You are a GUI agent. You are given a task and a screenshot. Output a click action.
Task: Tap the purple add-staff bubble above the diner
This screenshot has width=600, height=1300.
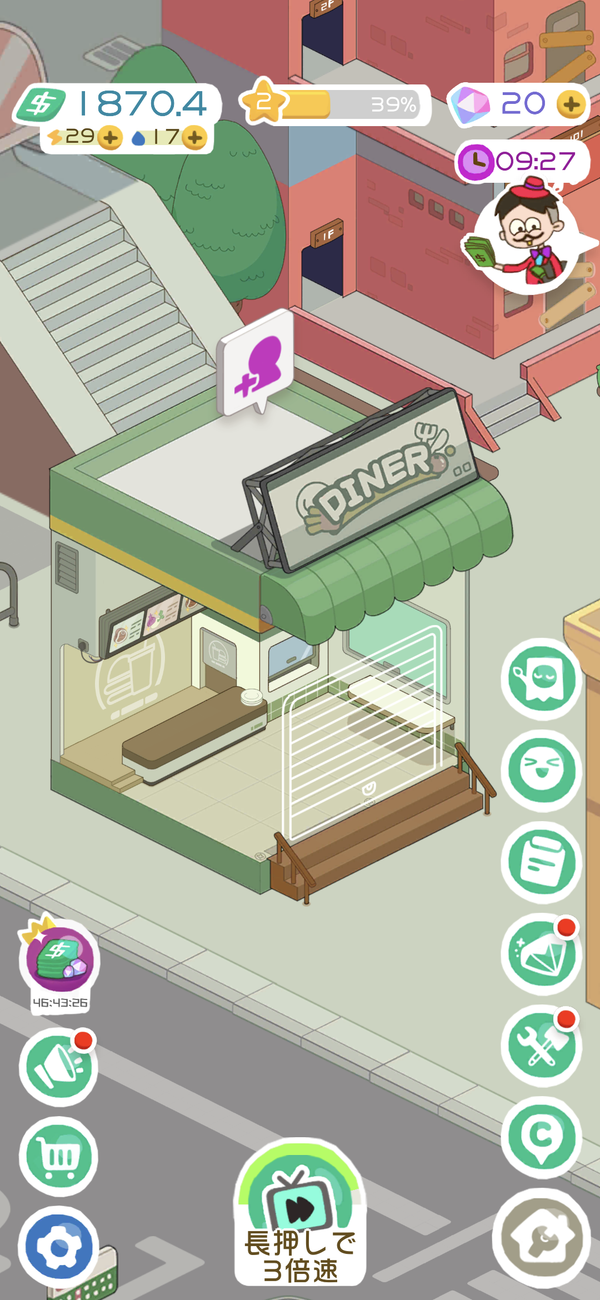tap(256, 361)
